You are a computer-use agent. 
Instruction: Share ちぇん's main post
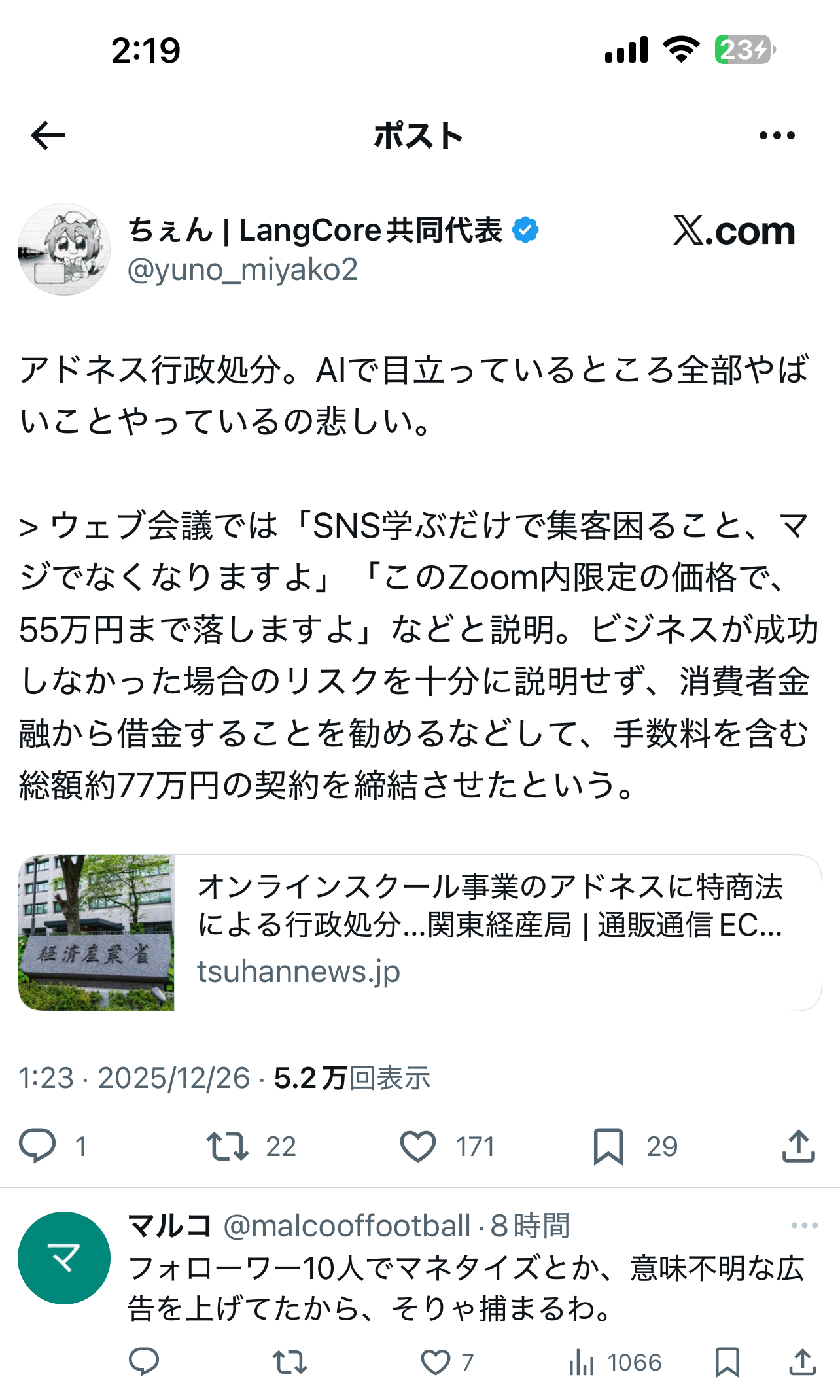tap(798, 1146)
